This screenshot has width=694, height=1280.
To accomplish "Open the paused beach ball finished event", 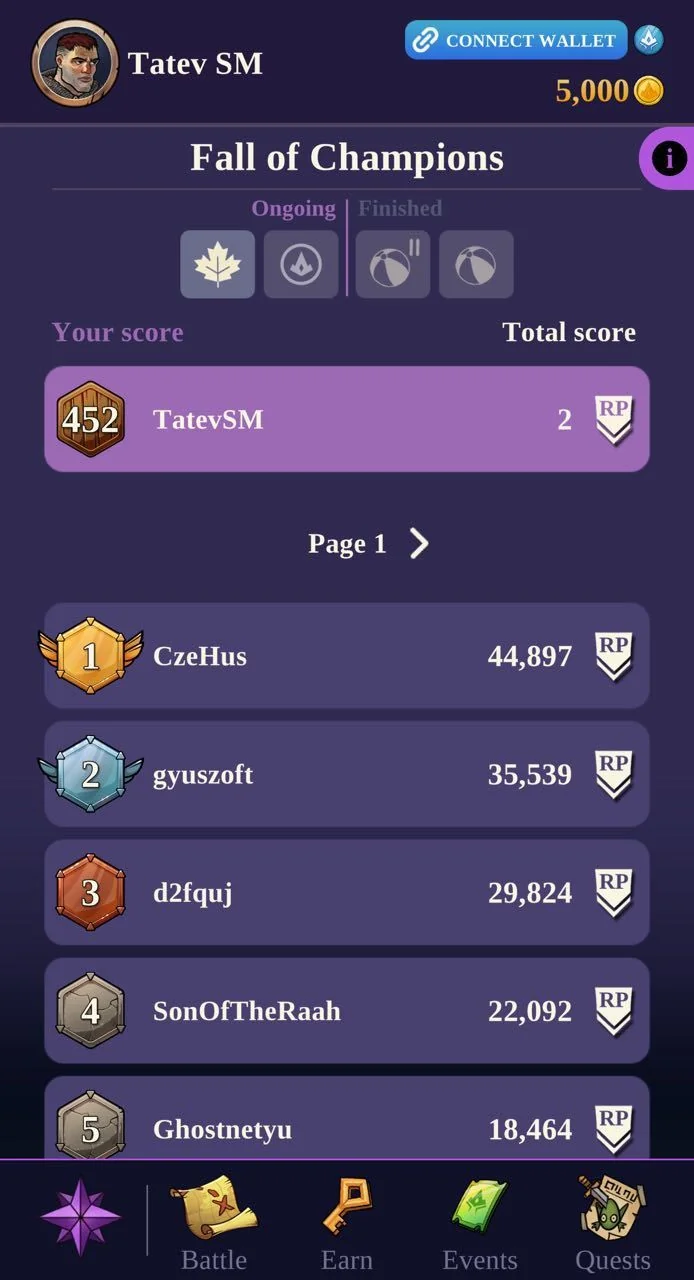I will coord(393,264).
